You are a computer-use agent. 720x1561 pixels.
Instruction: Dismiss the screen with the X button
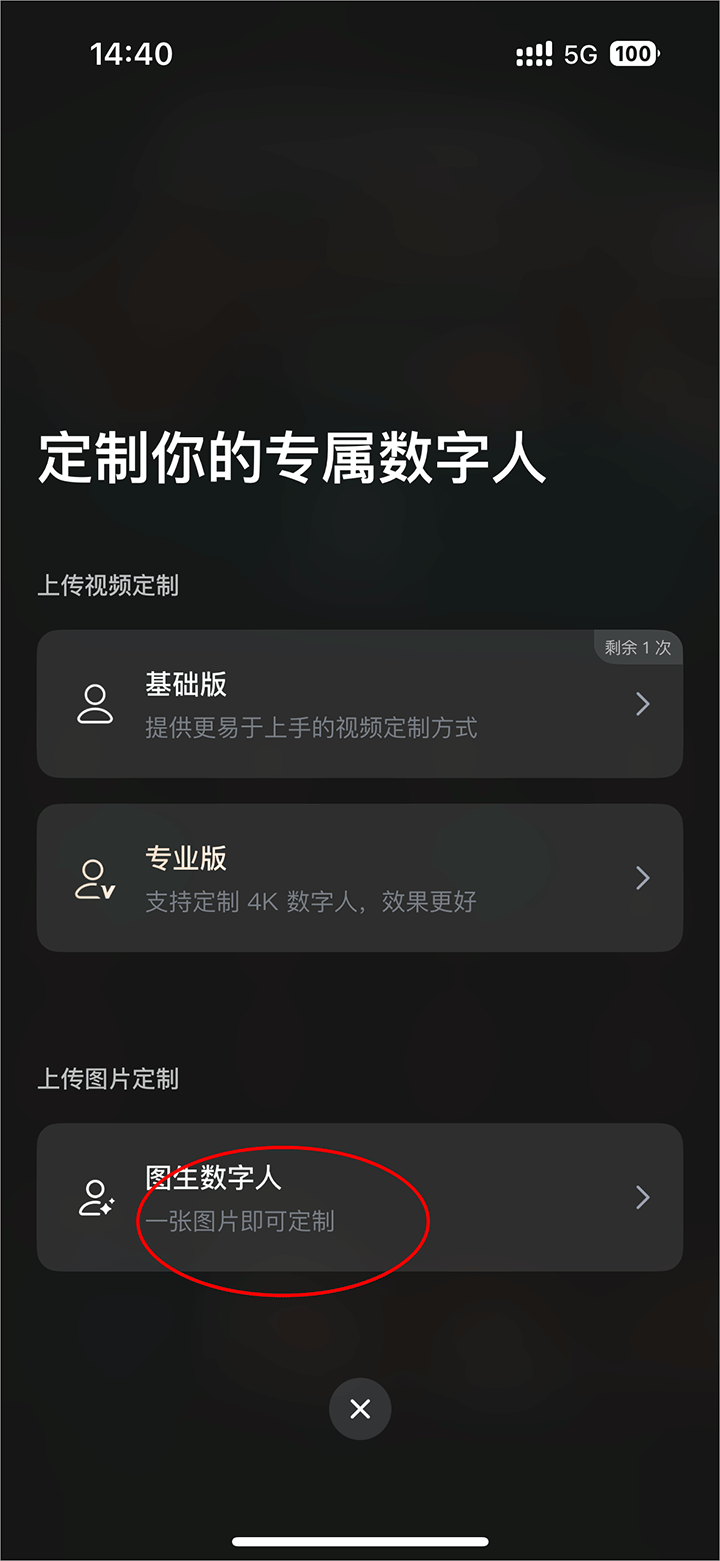tap(360, 1409)
